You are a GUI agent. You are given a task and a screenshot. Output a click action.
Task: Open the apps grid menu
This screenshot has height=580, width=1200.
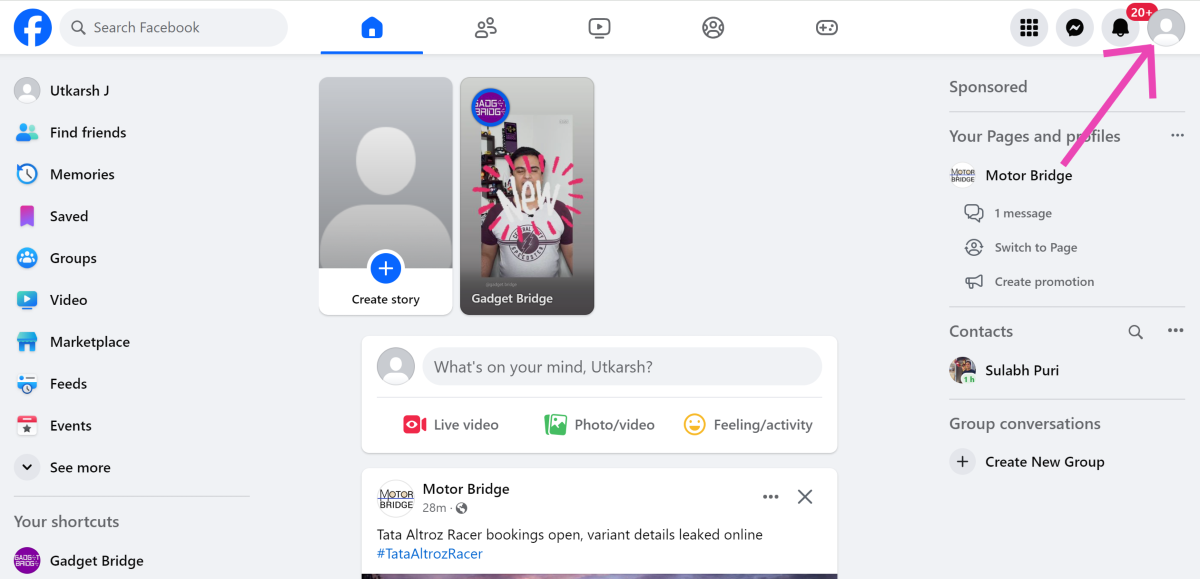(1029, 28)
